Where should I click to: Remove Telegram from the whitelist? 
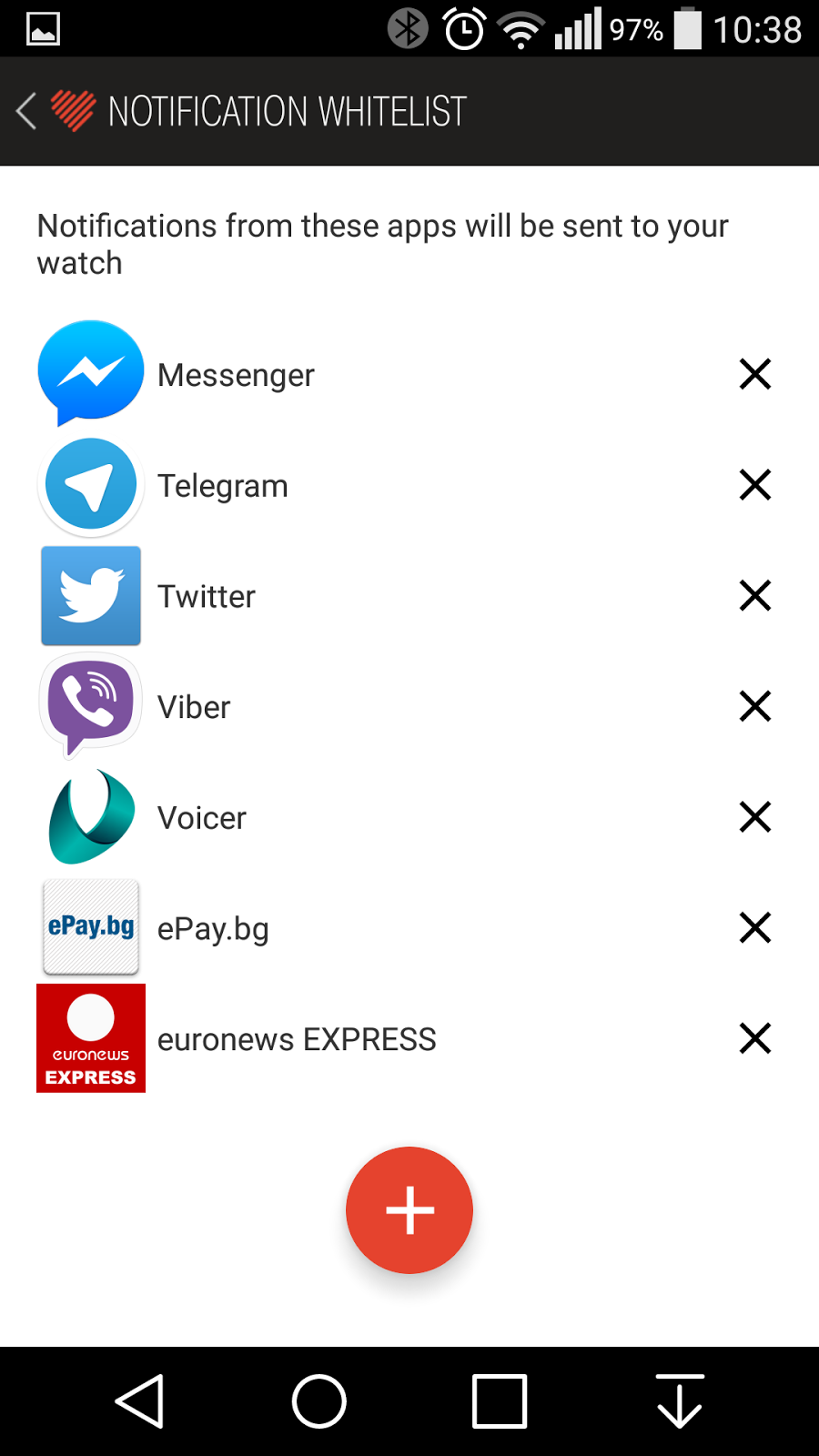[x=755, y=485]
